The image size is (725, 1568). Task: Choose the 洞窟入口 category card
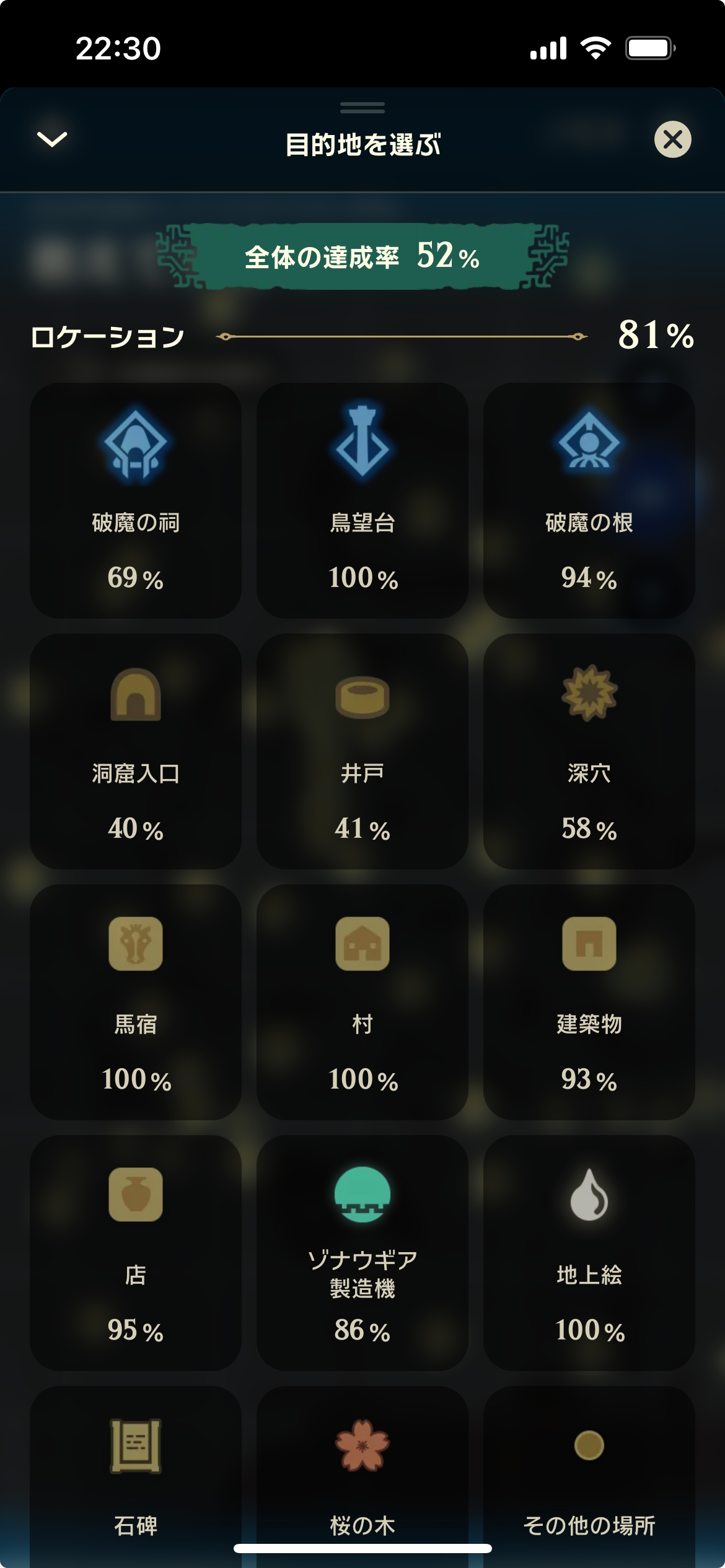pyautogui.click(x=136, y=751)
